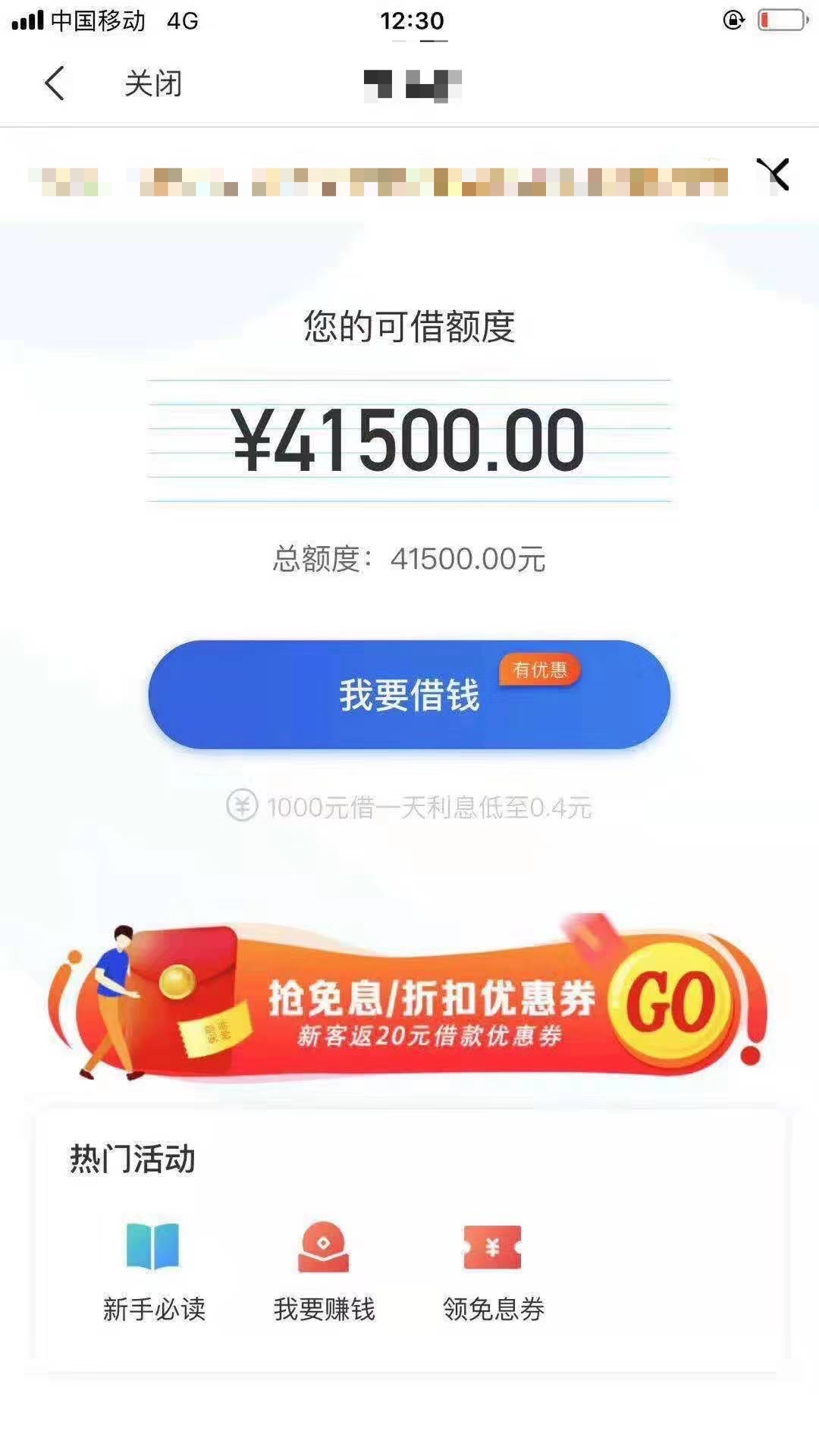
Task: Tap the 我要借钱 button
Action: (409, 695)
